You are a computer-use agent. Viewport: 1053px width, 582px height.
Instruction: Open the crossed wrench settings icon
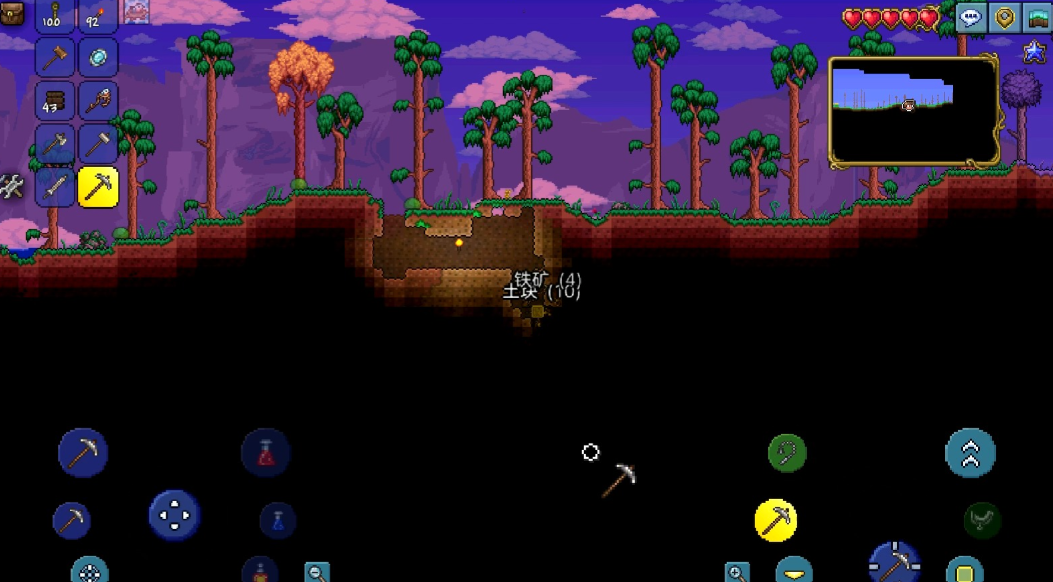click(11, 185)
